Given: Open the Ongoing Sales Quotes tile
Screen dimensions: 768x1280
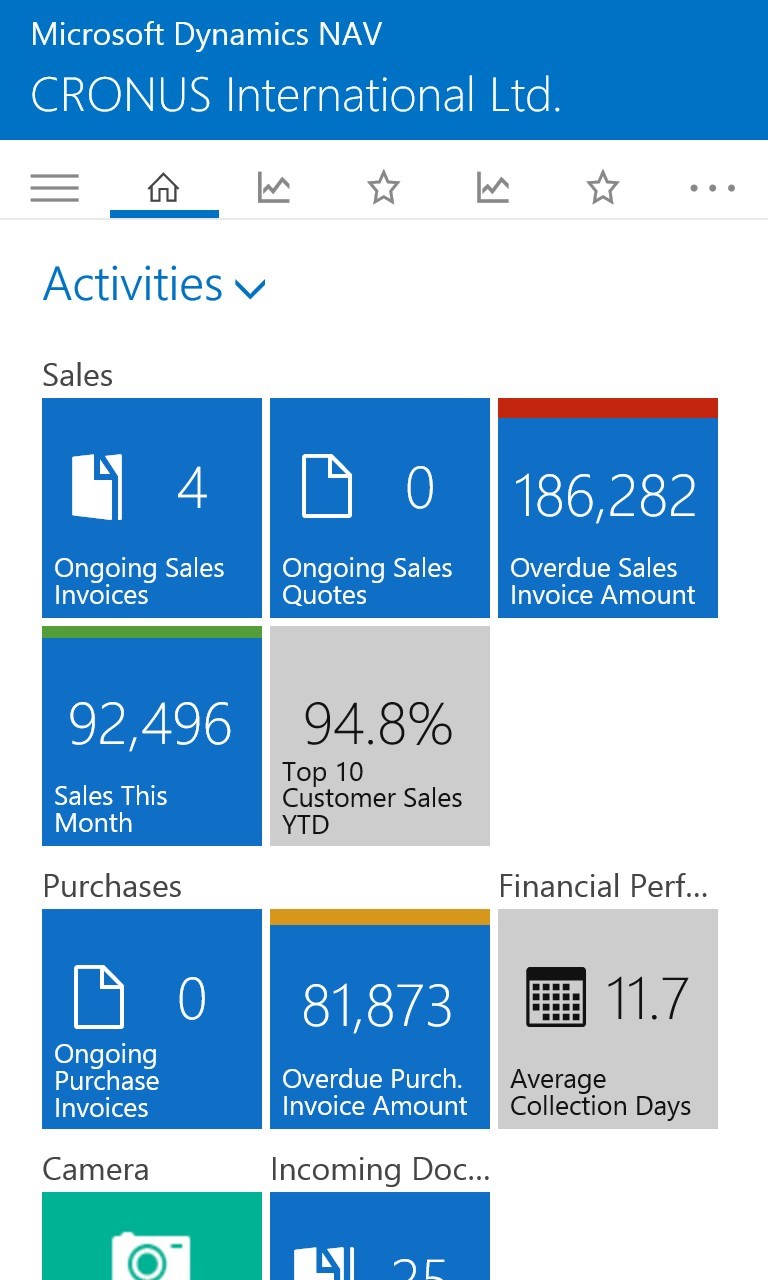Looking at the screenshot, I should 379,507.
